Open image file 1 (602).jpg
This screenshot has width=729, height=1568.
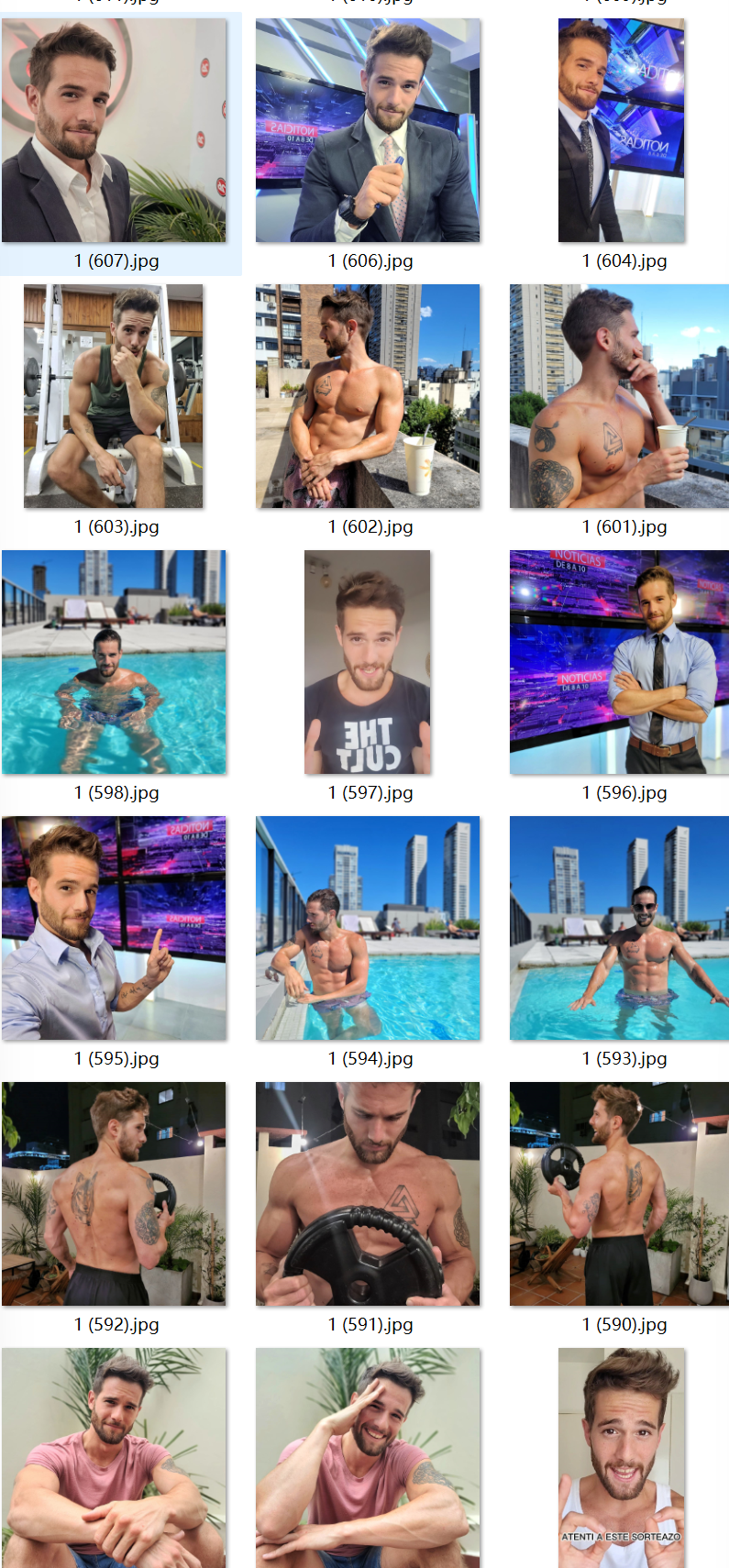[x=368, y=396]
